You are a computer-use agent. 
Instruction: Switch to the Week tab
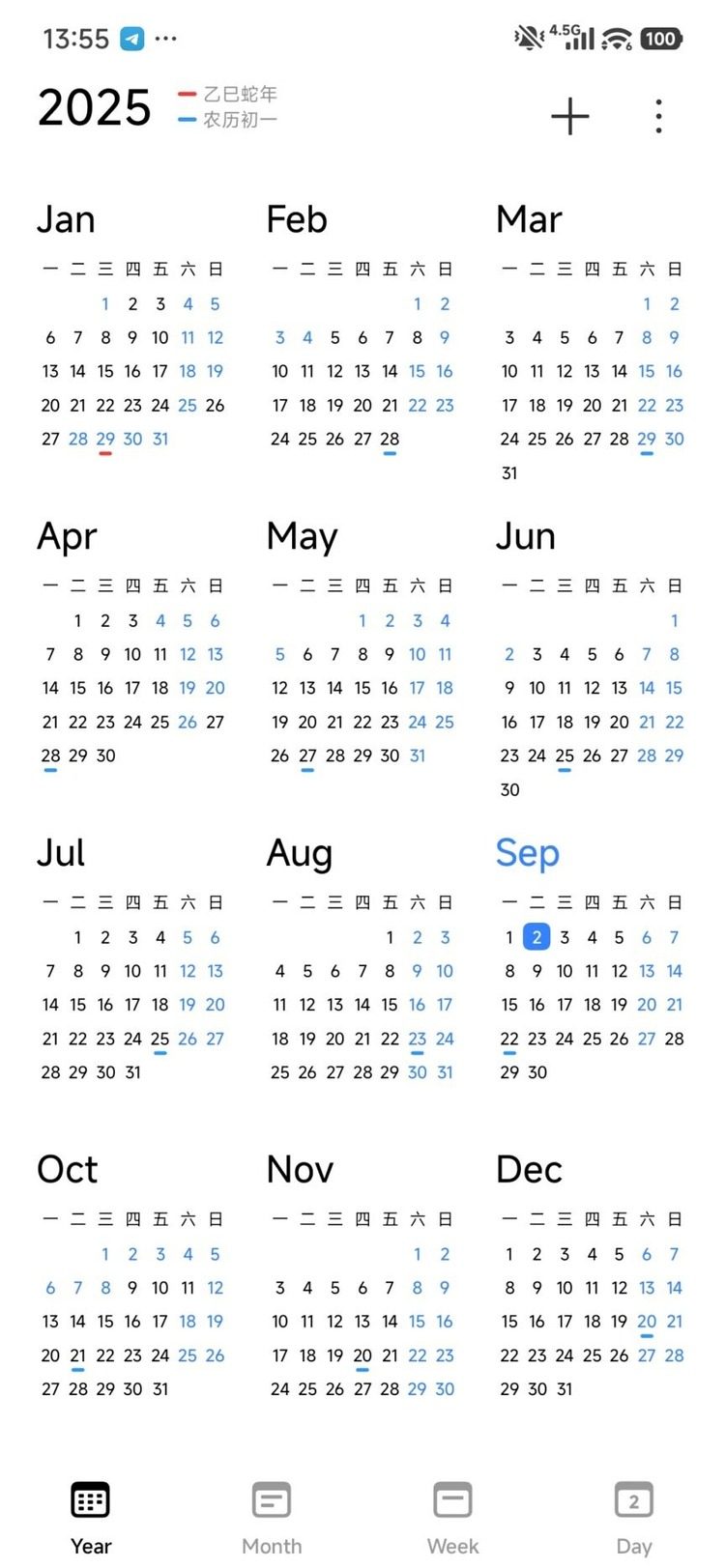(452, 1518)
